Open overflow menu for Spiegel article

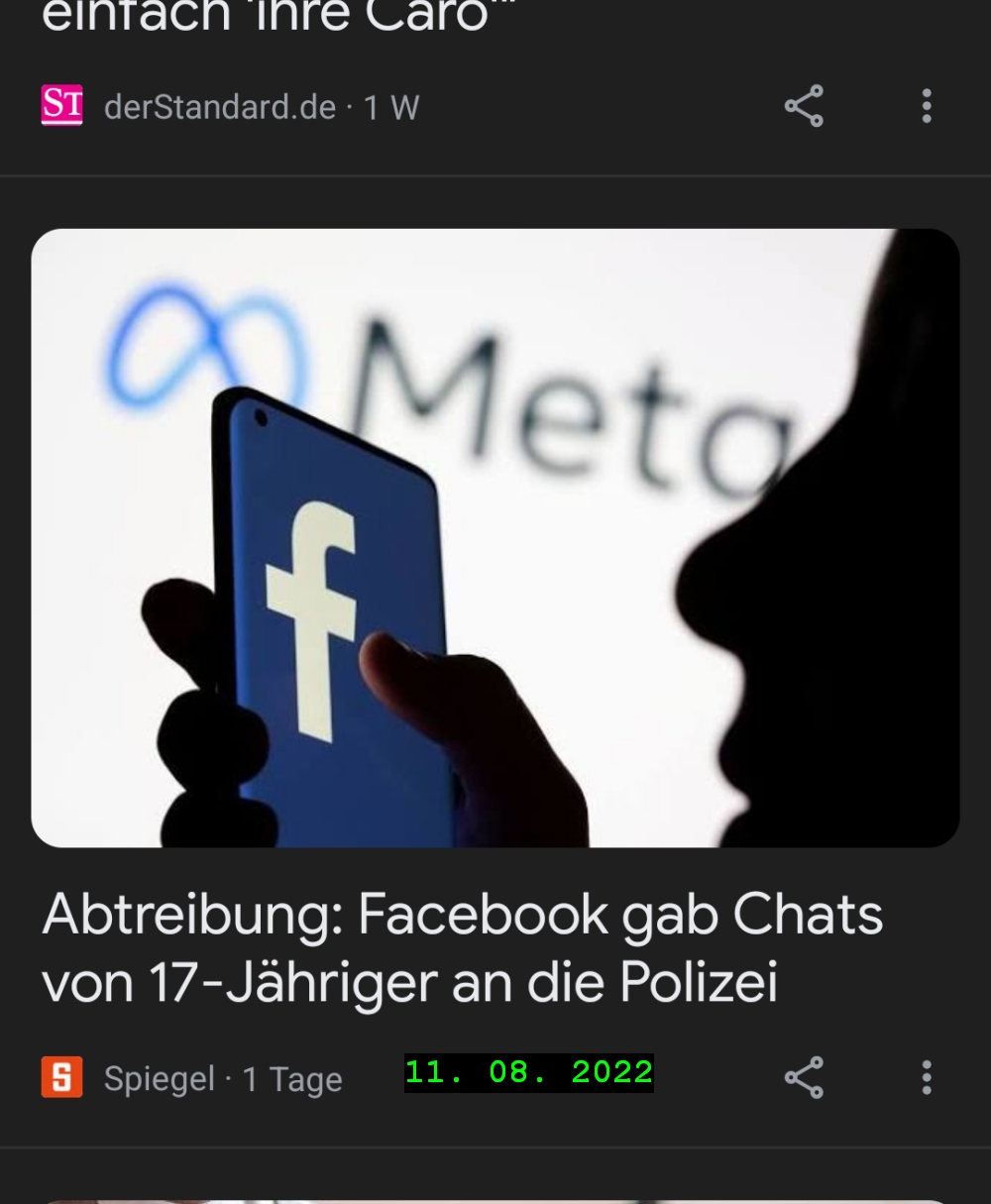(926, 1077)
